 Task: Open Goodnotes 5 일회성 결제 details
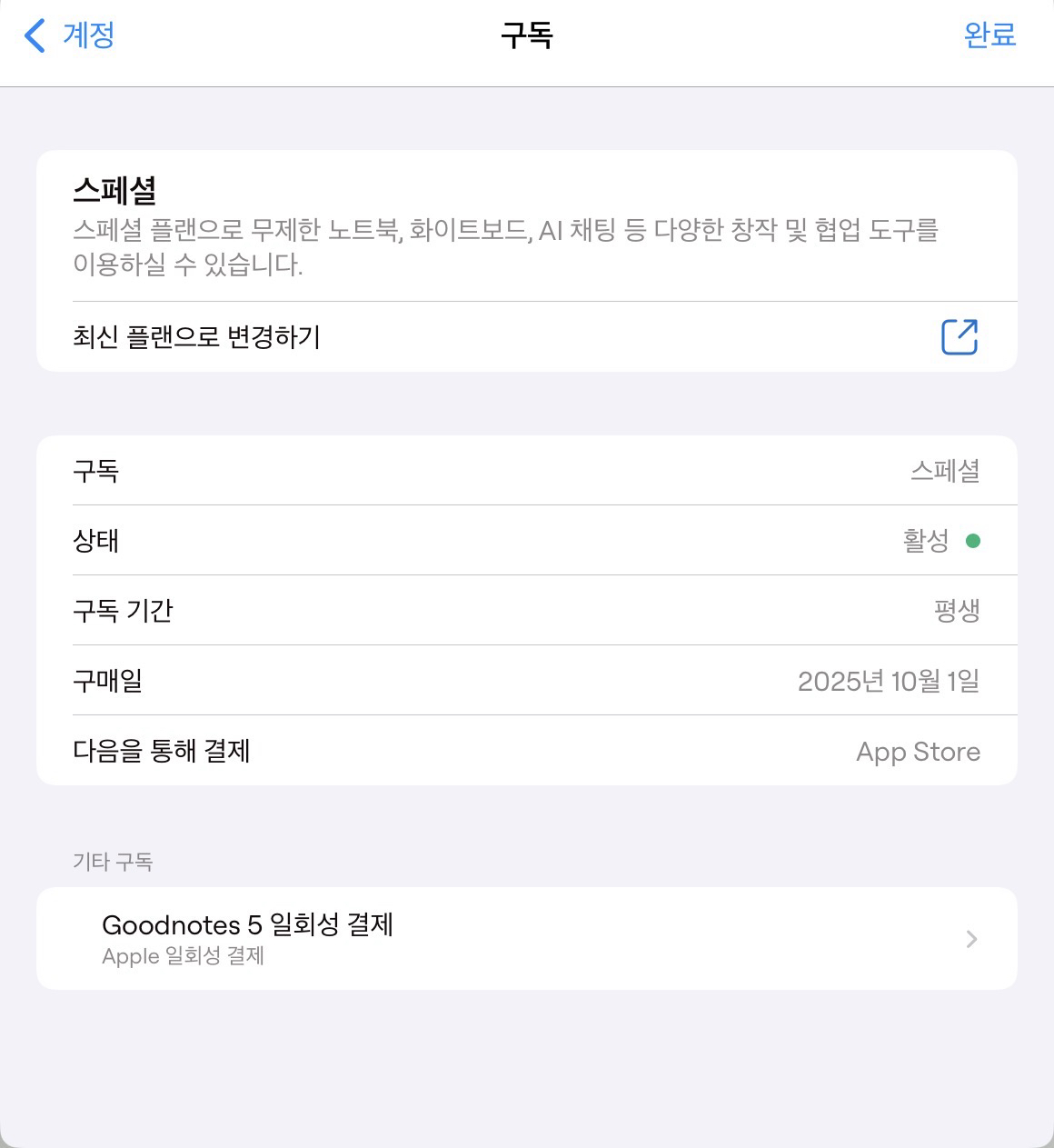pos(525,938)
